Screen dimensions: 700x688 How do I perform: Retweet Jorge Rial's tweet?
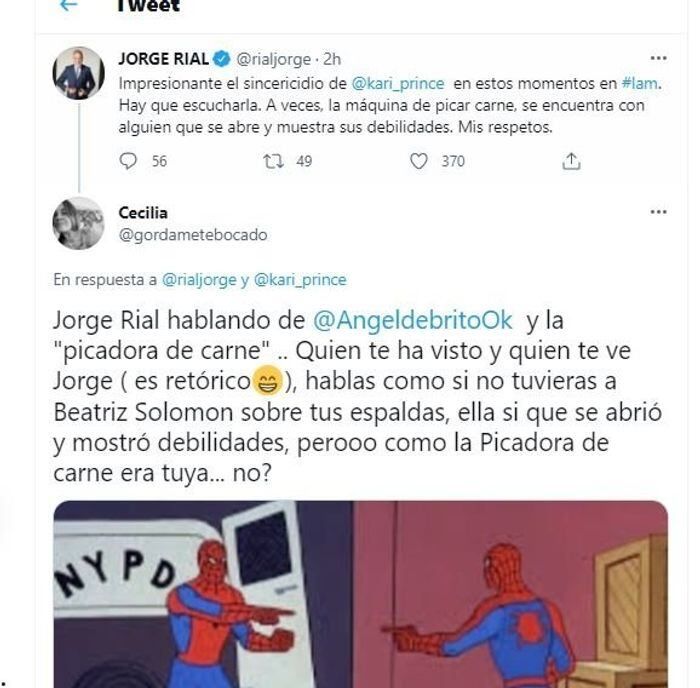[x=273, y=161]
